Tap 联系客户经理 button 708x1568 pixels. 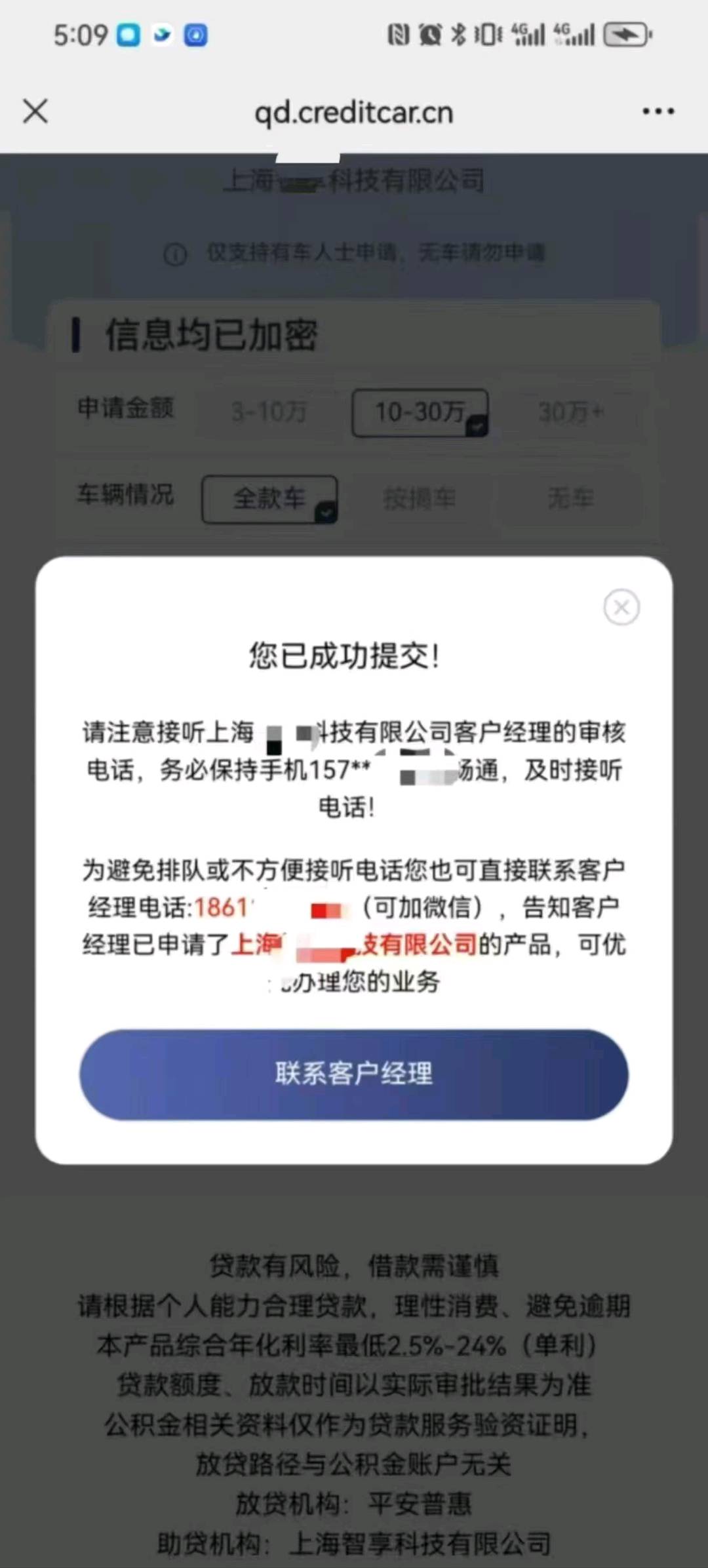coord(354,1074)
